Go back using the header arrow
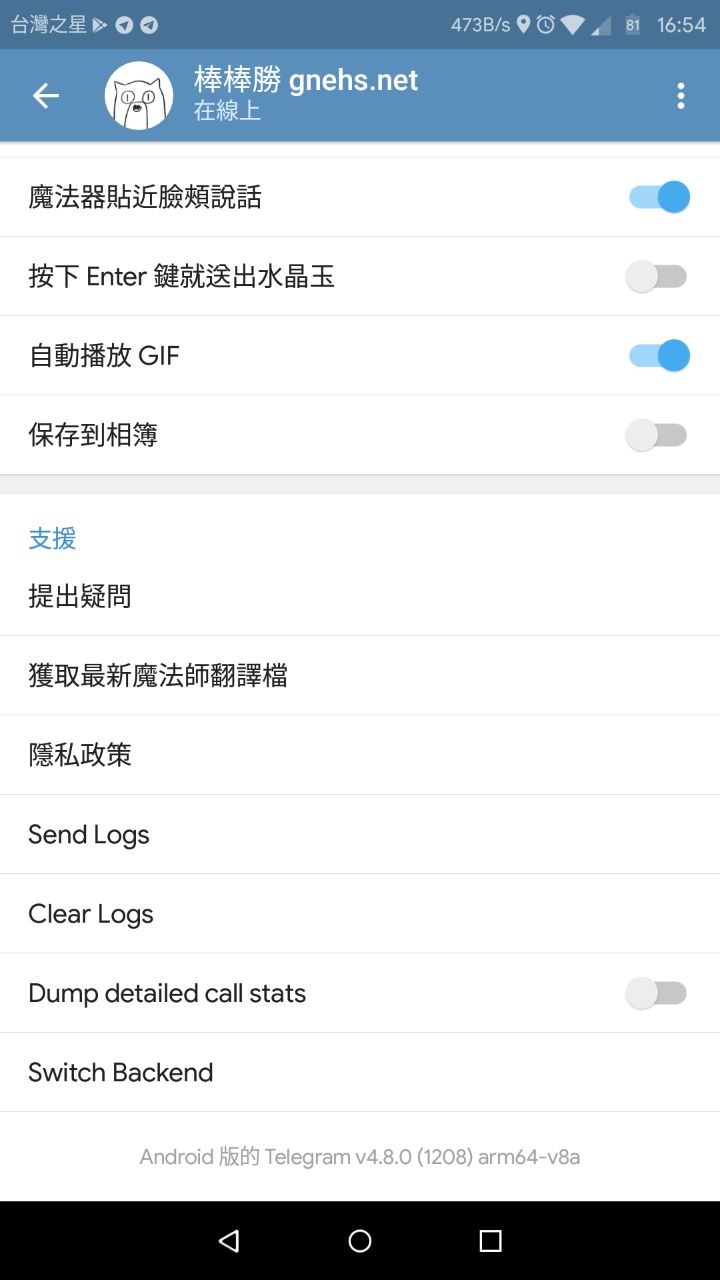The width and height of the screenshot is (720, 1280). [x=46, y=96]
